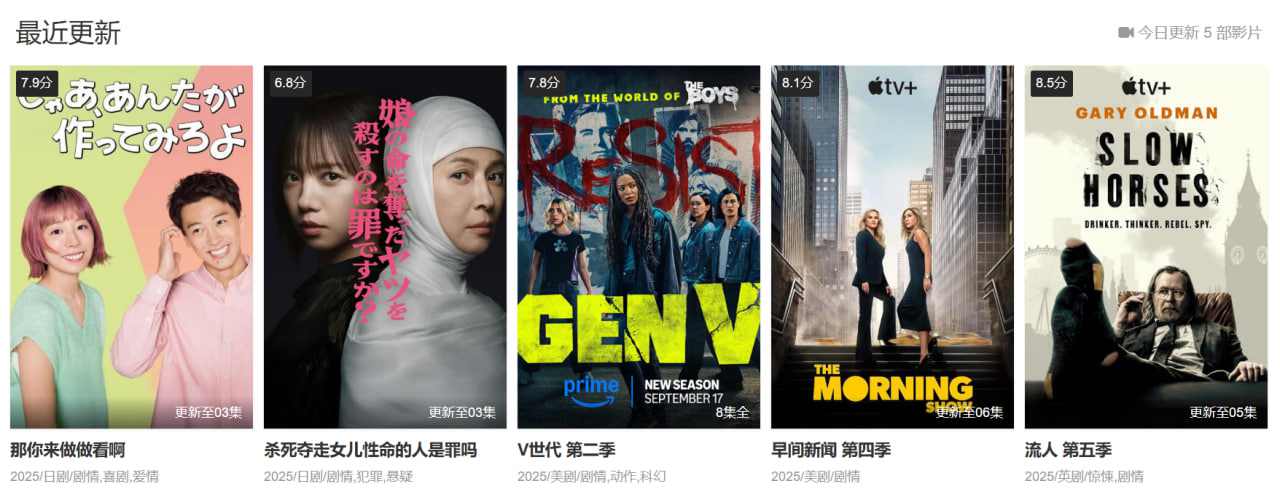The image size is (1280, 489).
Task: View the 早间新闻 第四季 poster card
Action: pyautogui.click(x=892, y=247)
